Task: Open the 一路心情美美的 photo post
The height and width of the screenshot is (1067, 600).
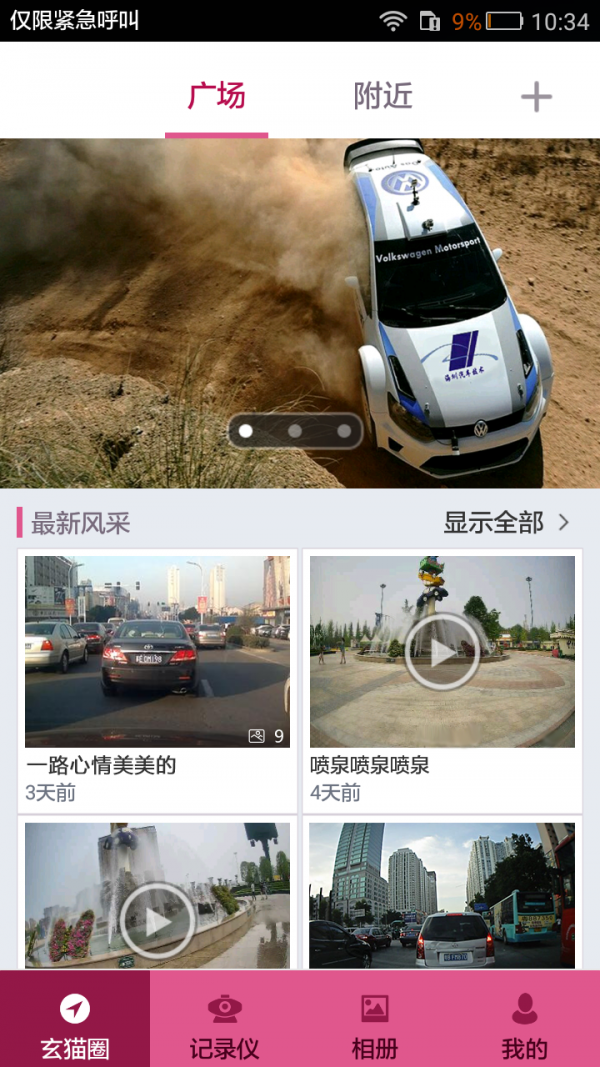Action: 157,652
